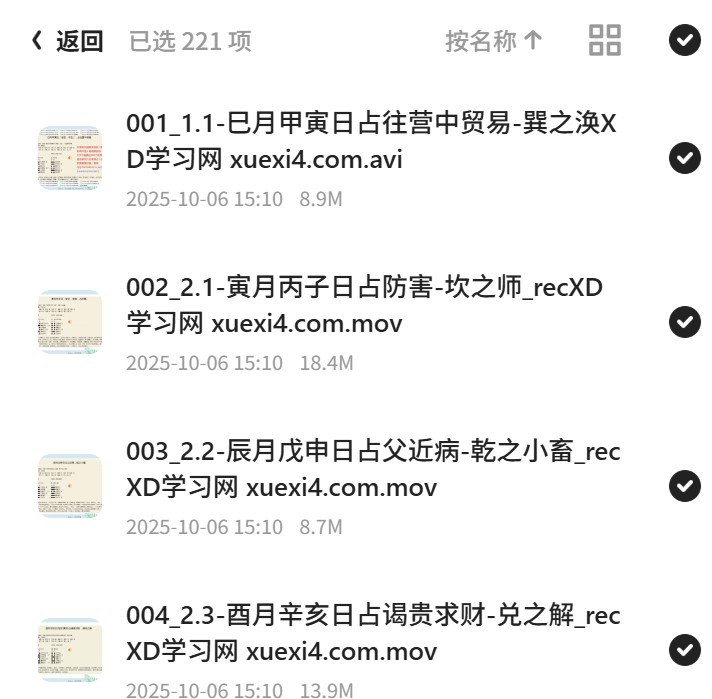The width and height of the screenshot is (712, 699).
Task: Switch to grid view layout
Action: coord(604,40)
